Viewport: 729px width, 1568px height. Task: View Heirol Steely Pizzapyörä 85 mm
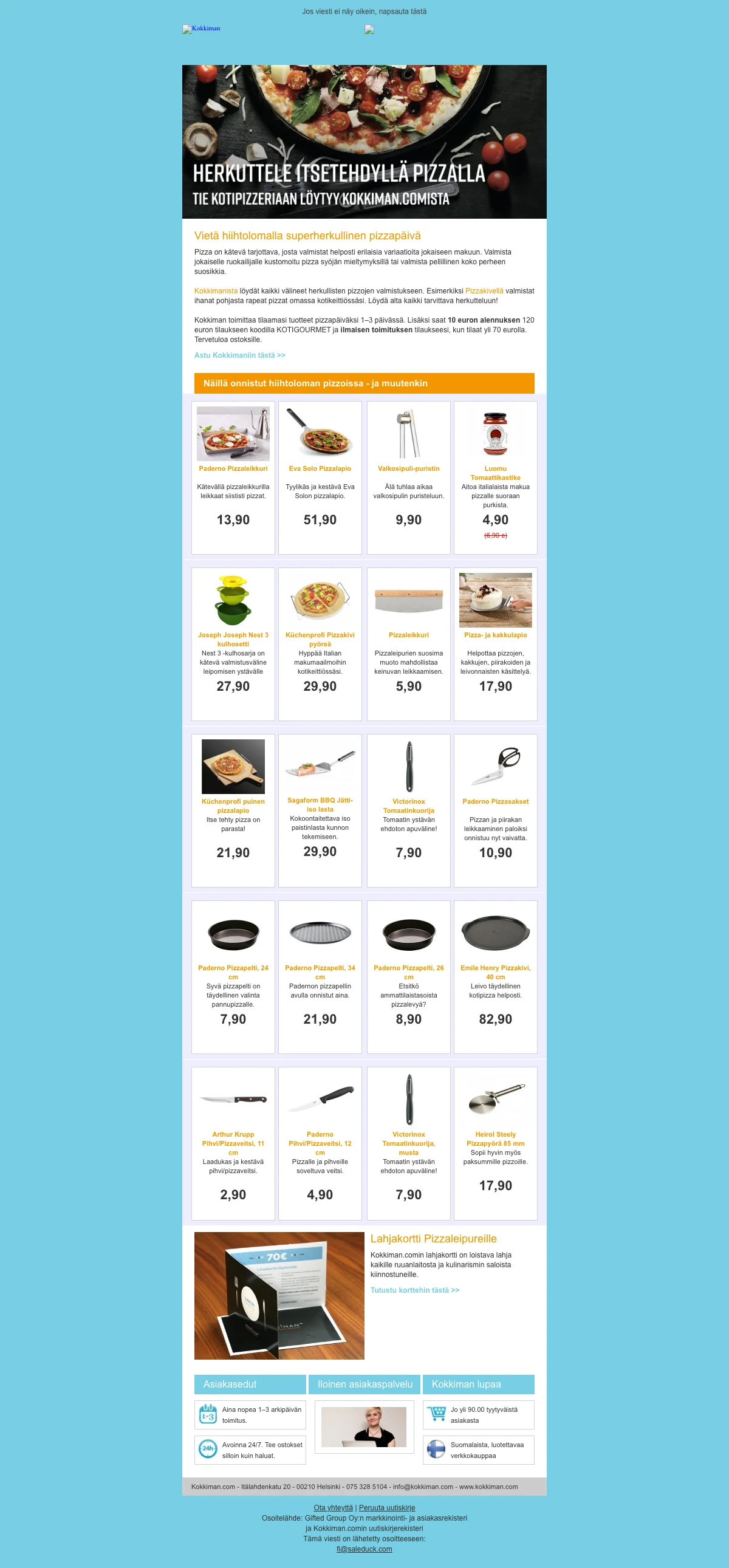click(495, 1139)
